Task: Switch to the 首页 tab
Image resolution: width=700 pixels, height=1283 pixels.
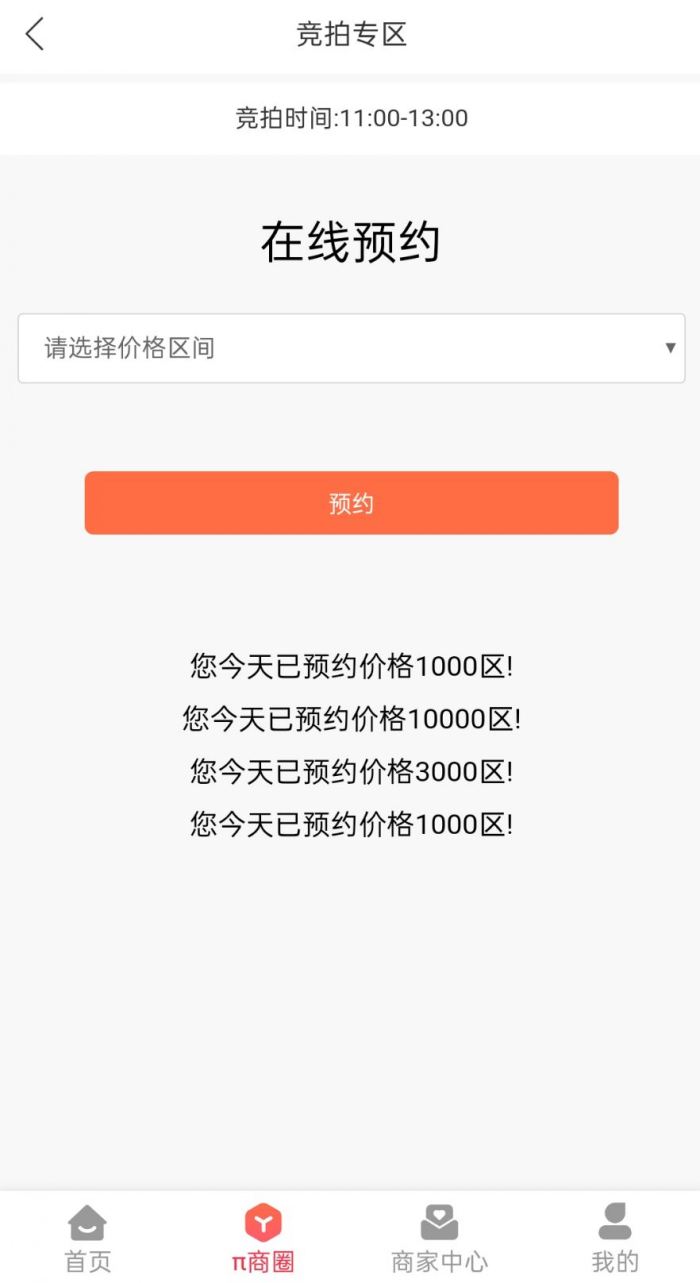Action: pos(88,1238)
